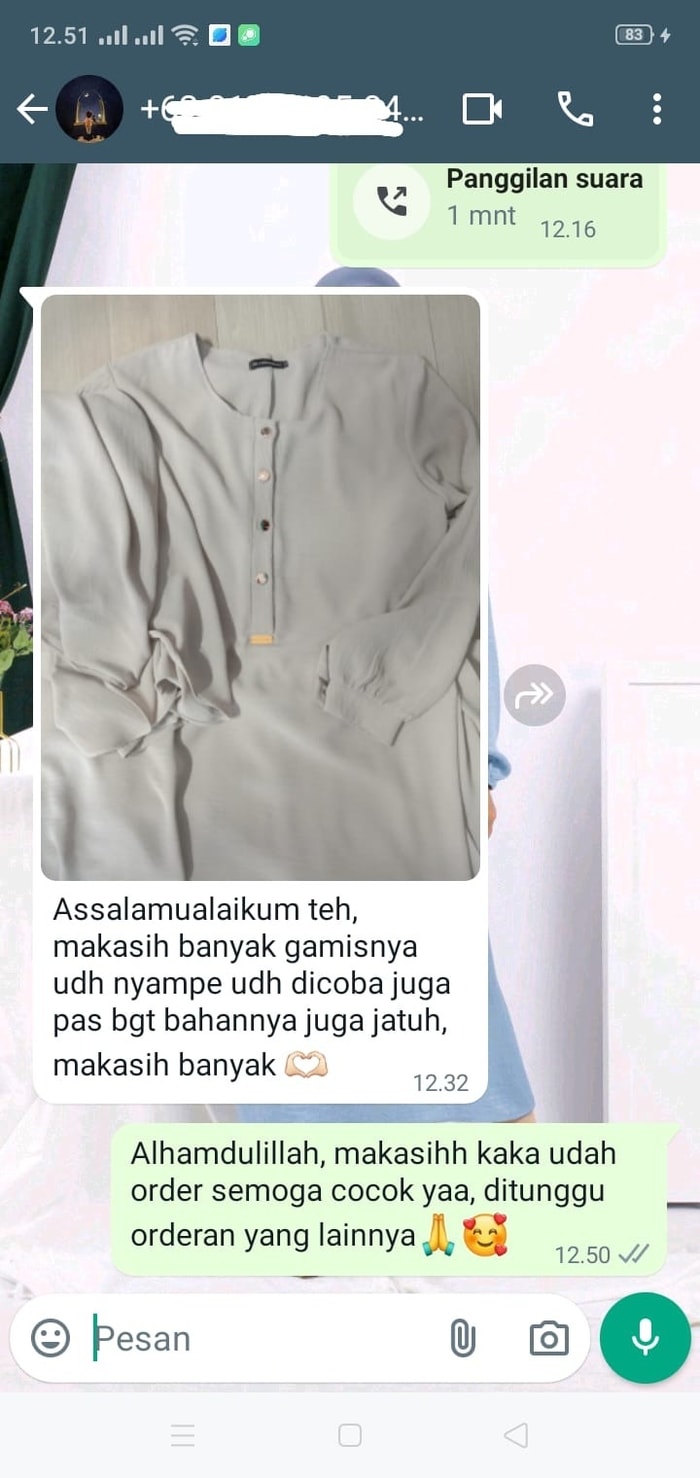
Task: Attach a file with the paperclip
Action: 462,1338
